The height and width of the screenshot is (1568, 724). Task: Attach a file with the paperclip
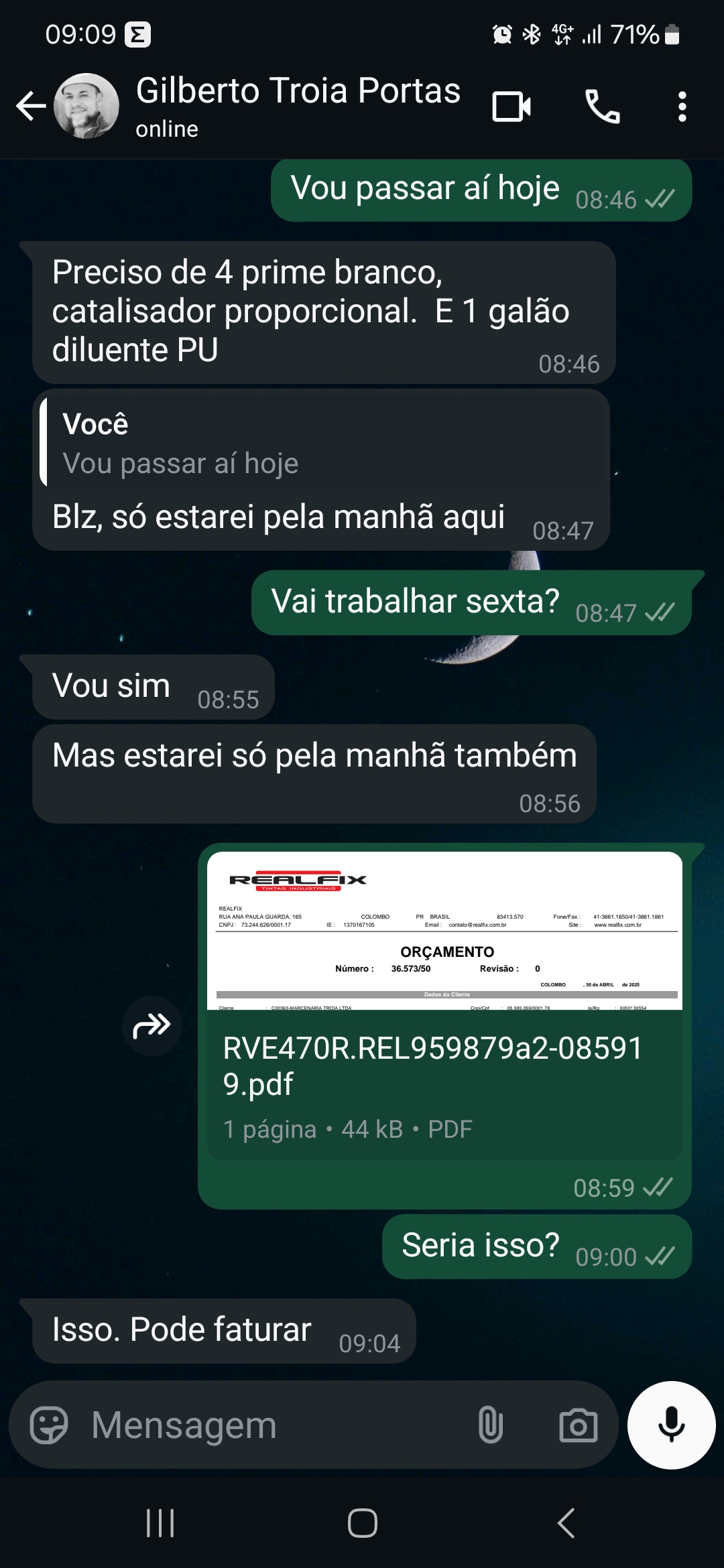pyautogui.click(x=491, y=1425)
